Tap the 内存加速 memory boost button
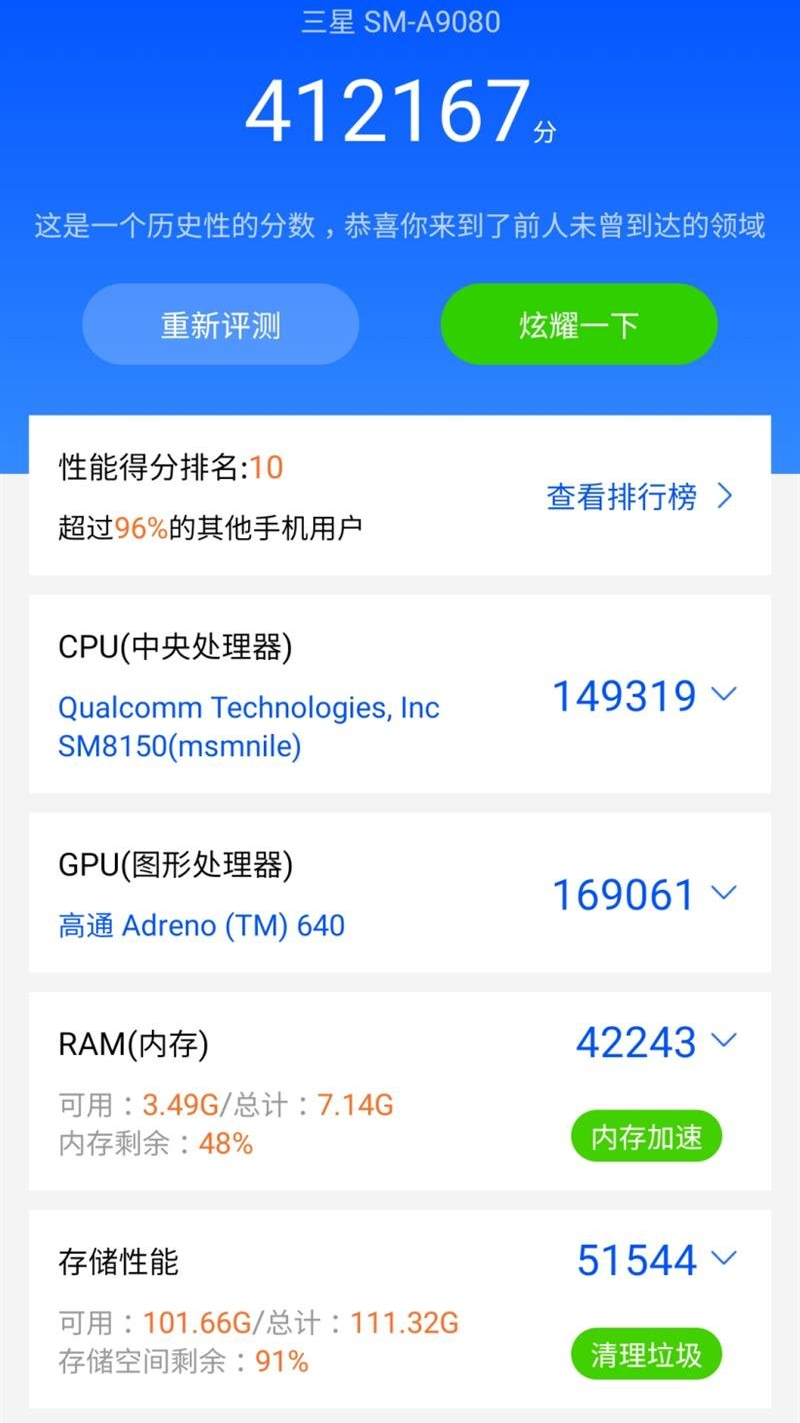This screenshot has height=1423, width=800. click(646, 1137)
